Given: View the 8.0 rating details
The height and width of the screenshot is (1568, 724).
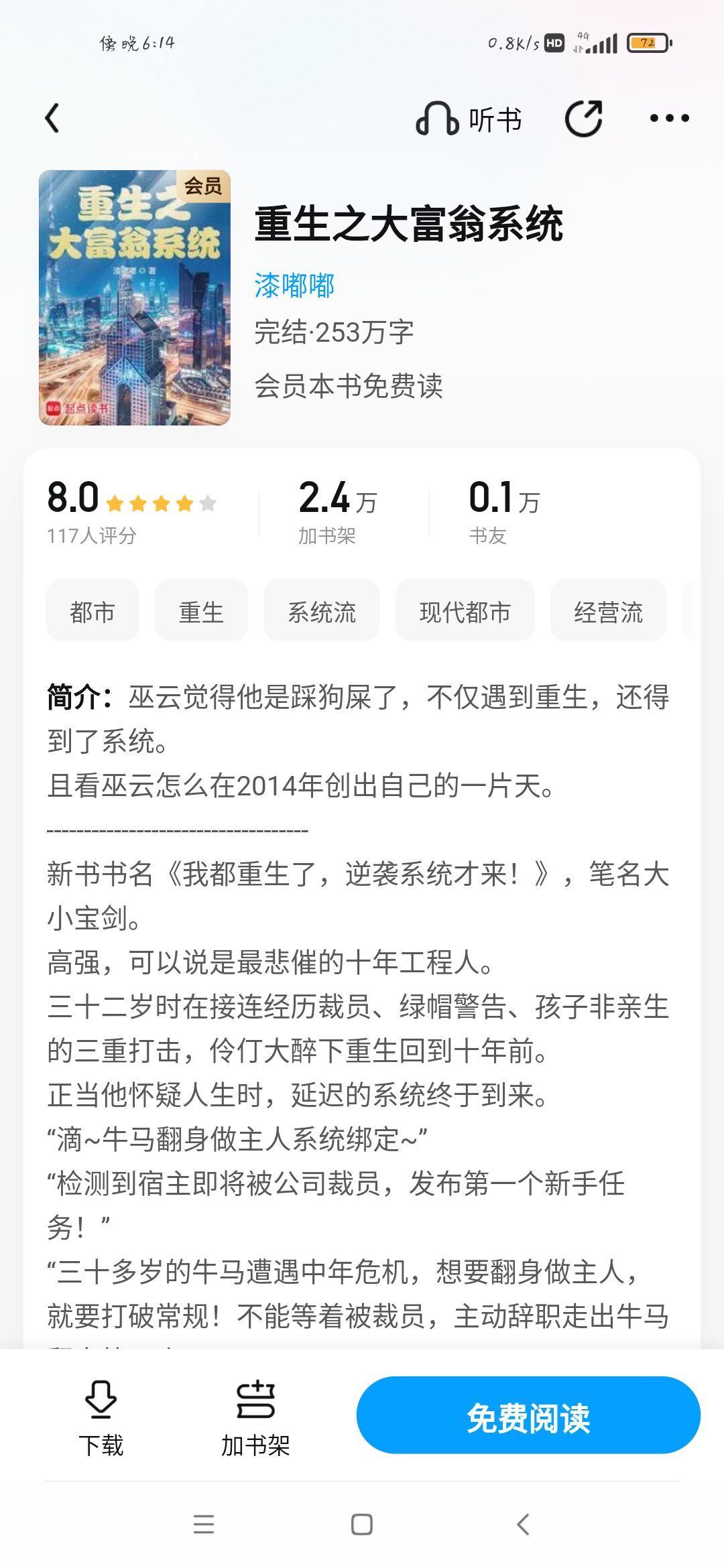Looking at the screenshot, I should (x=132, y=511).
